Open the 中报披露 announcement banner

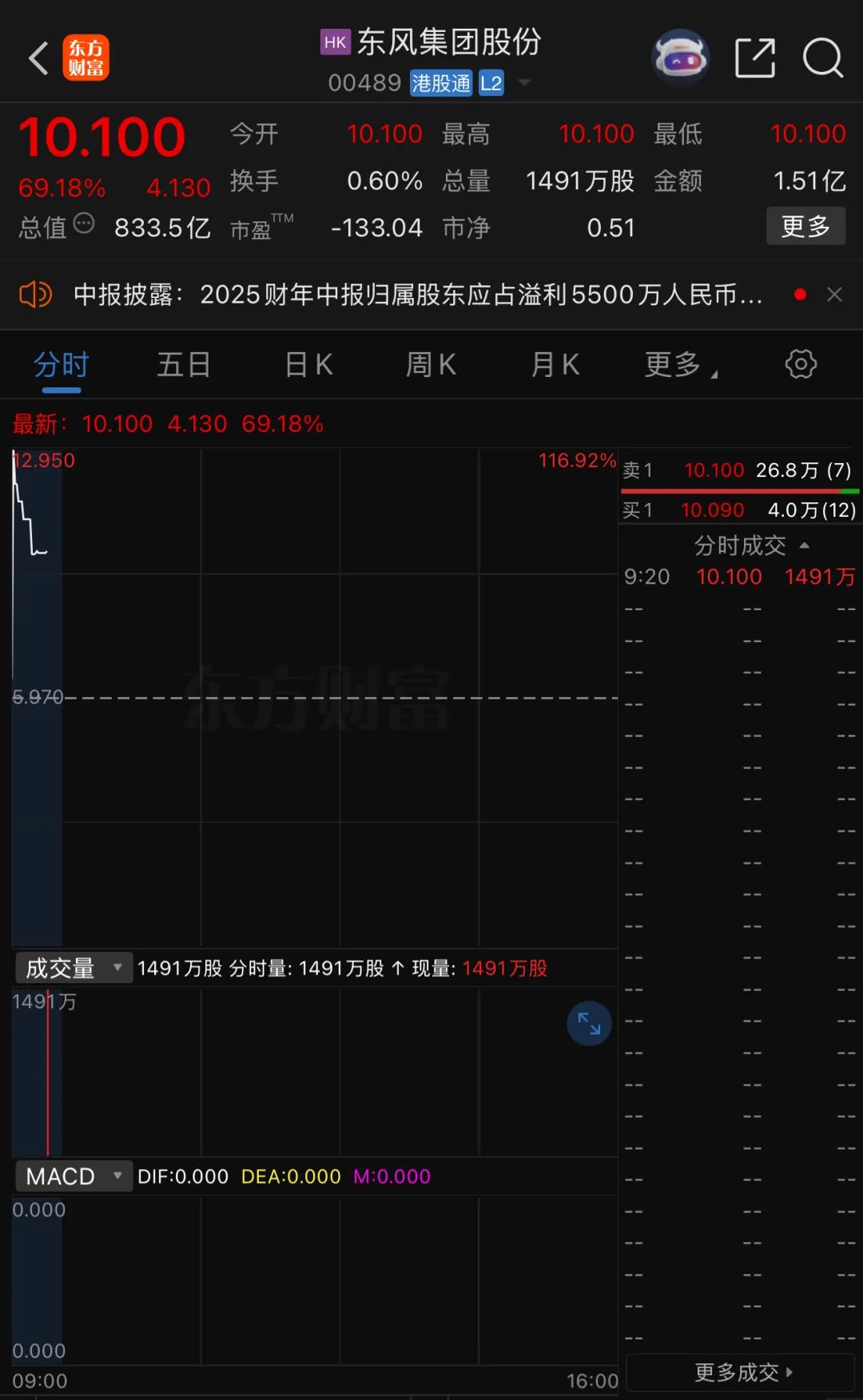pyautogui.click(x=418, y=295)
